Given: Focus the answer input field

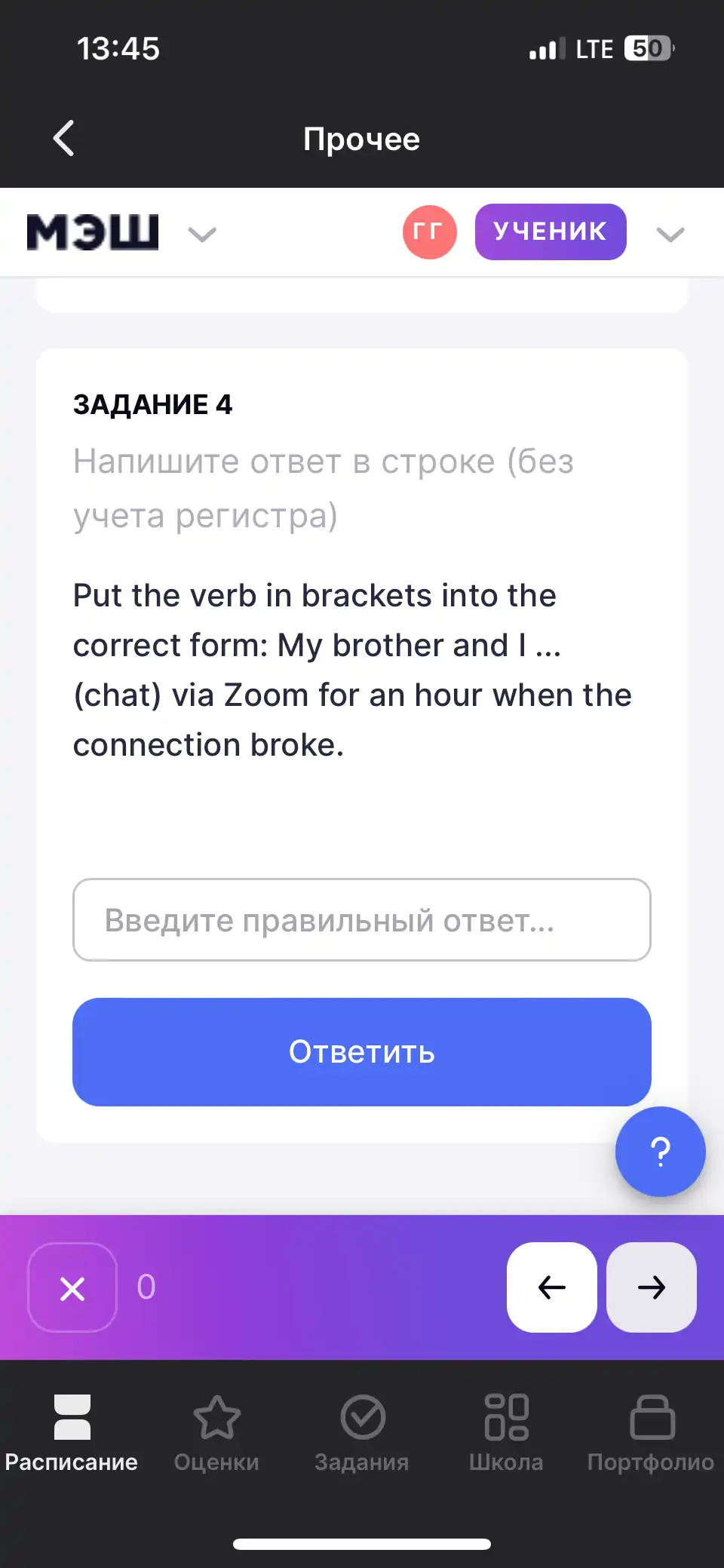Looking at the screenshot, I should 362,919.
